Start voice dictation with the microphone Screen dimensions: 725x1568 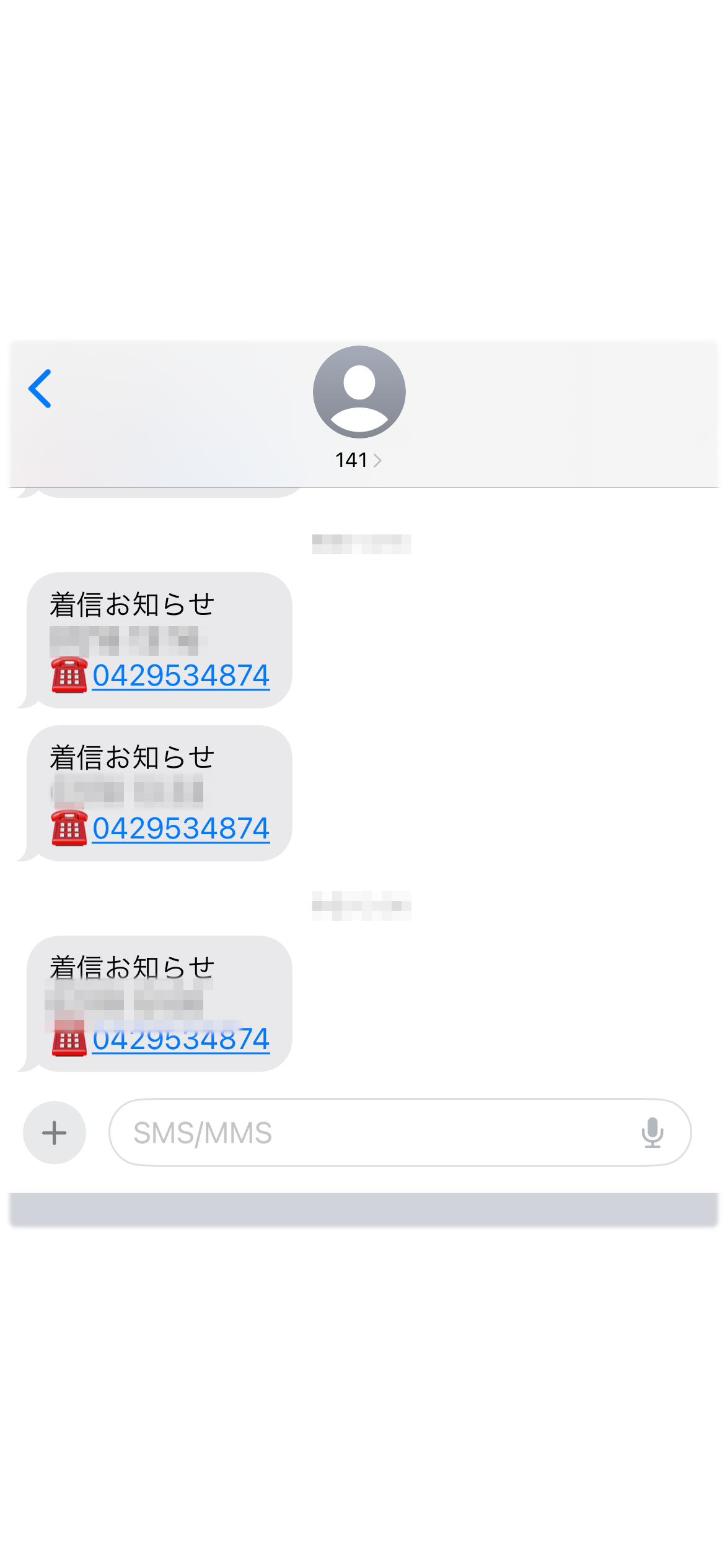point(652,1133)
